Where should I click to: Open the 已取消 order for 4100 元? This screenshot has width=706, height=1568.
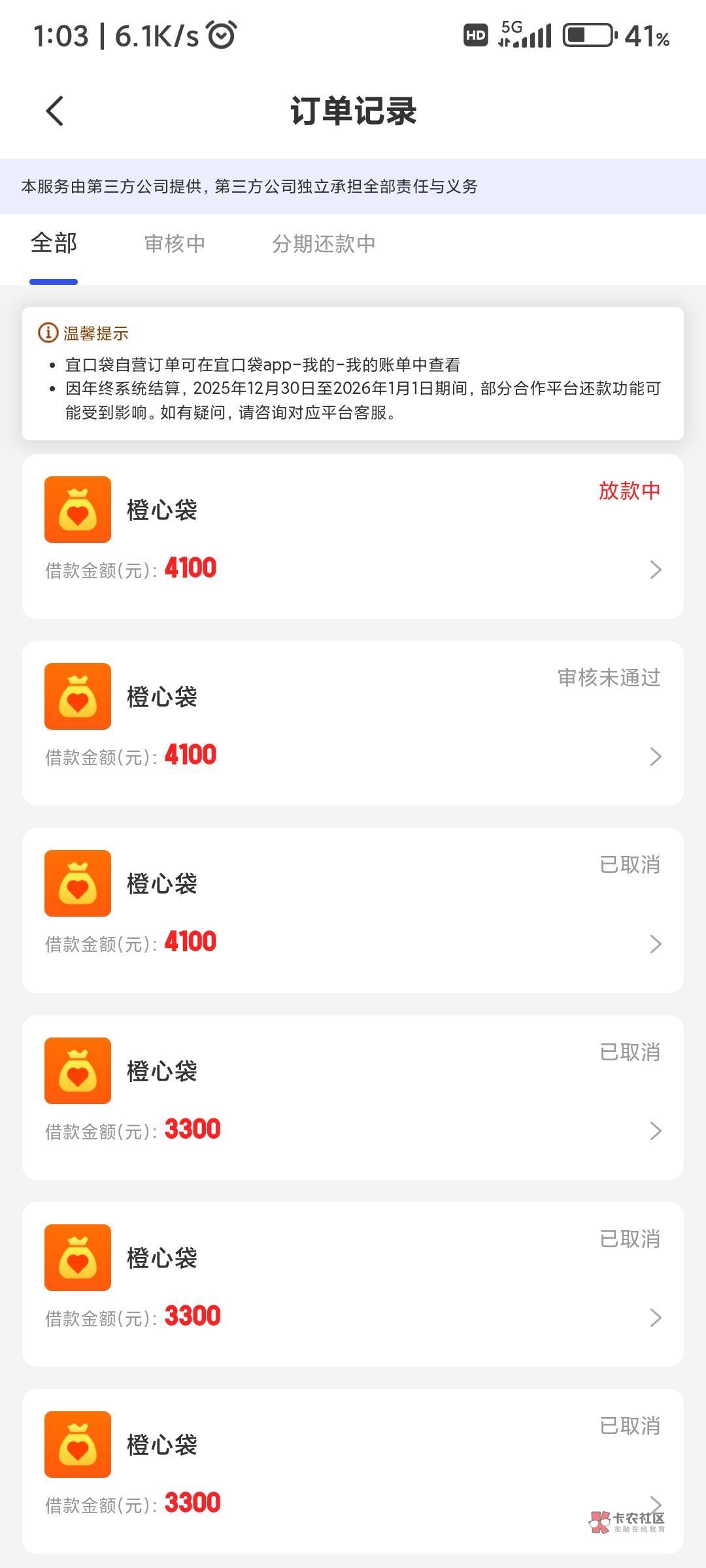353,910
